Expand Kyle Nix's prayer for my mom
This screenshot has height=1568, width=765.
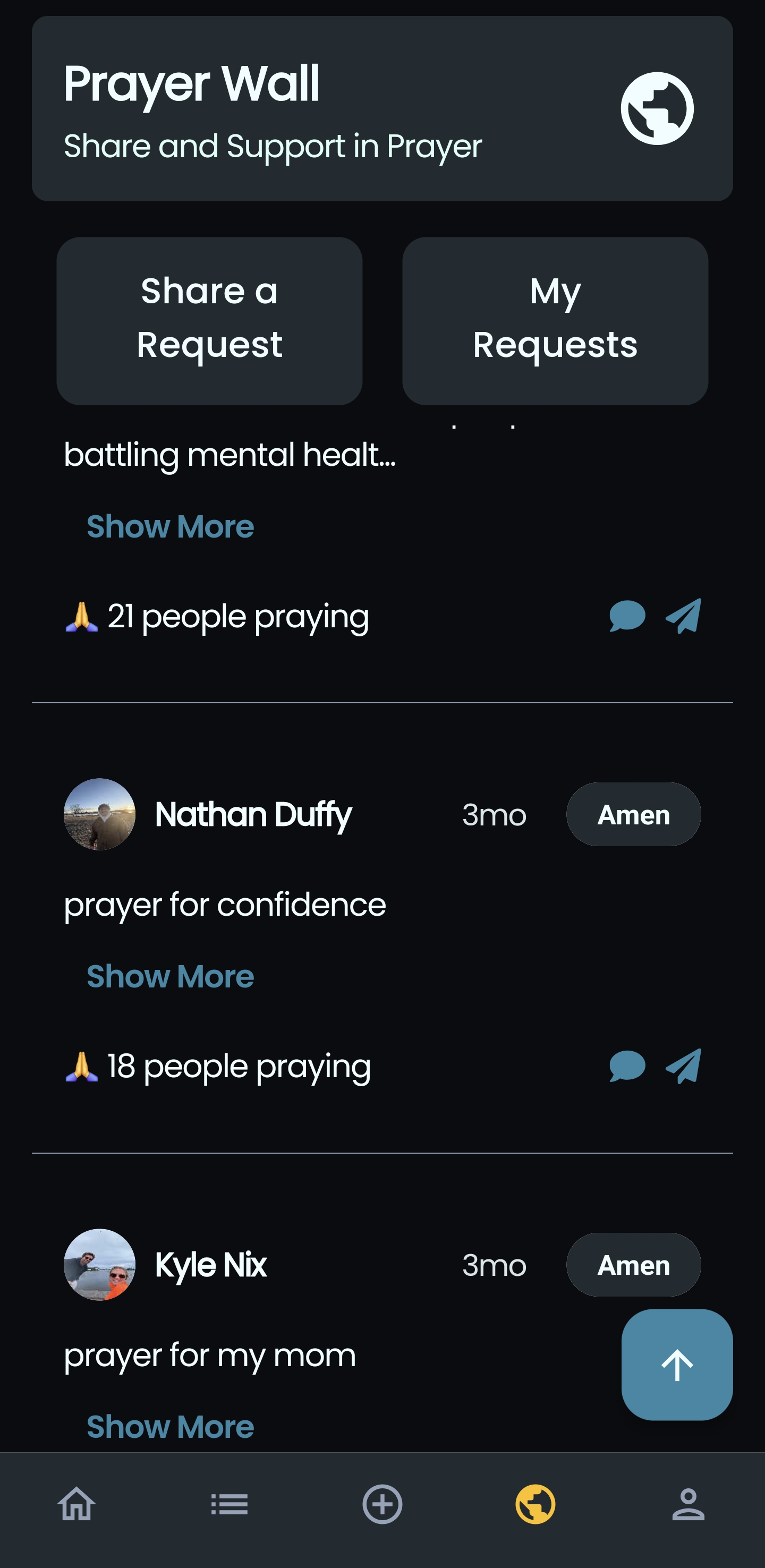[x=171, y=1426]
